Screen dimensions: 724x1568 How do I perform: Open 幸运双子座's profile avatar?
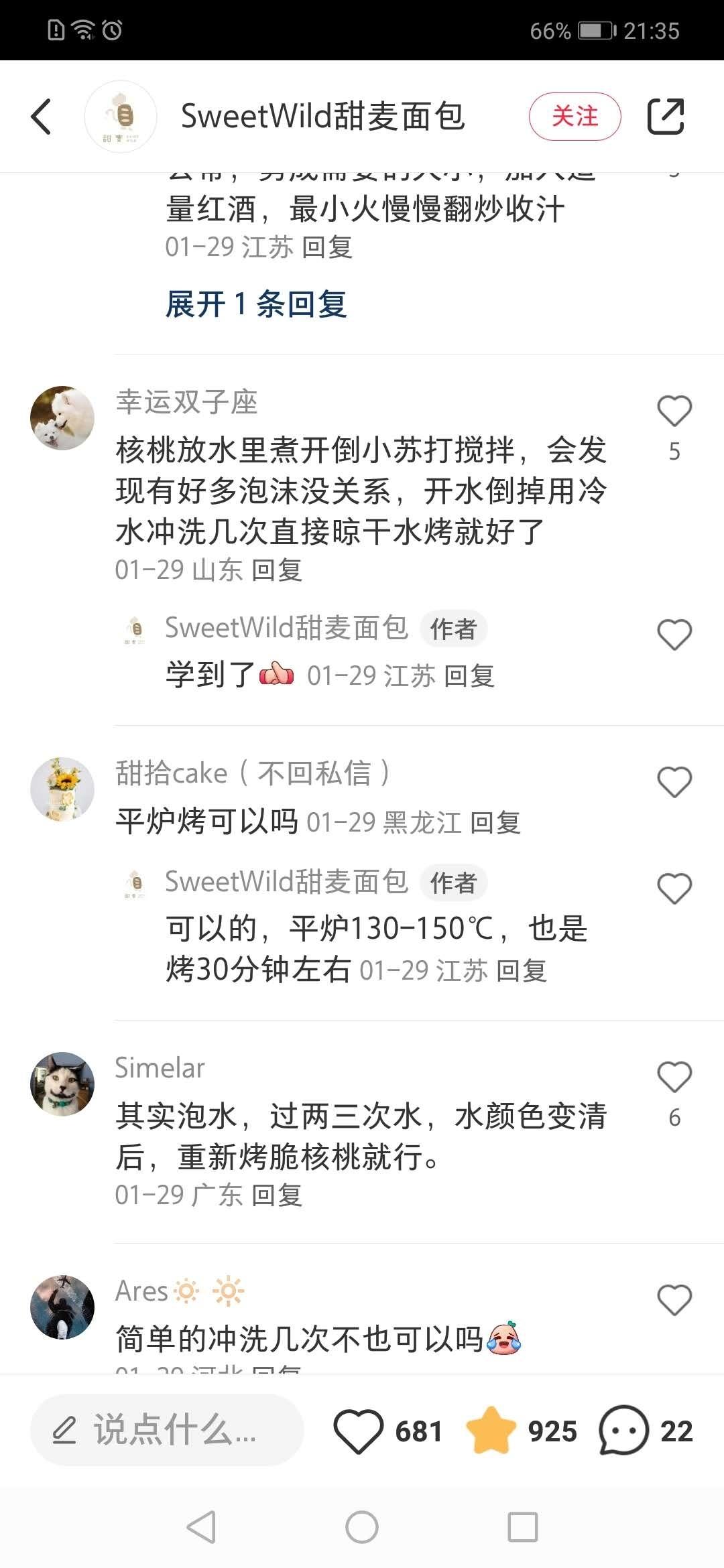62,417
